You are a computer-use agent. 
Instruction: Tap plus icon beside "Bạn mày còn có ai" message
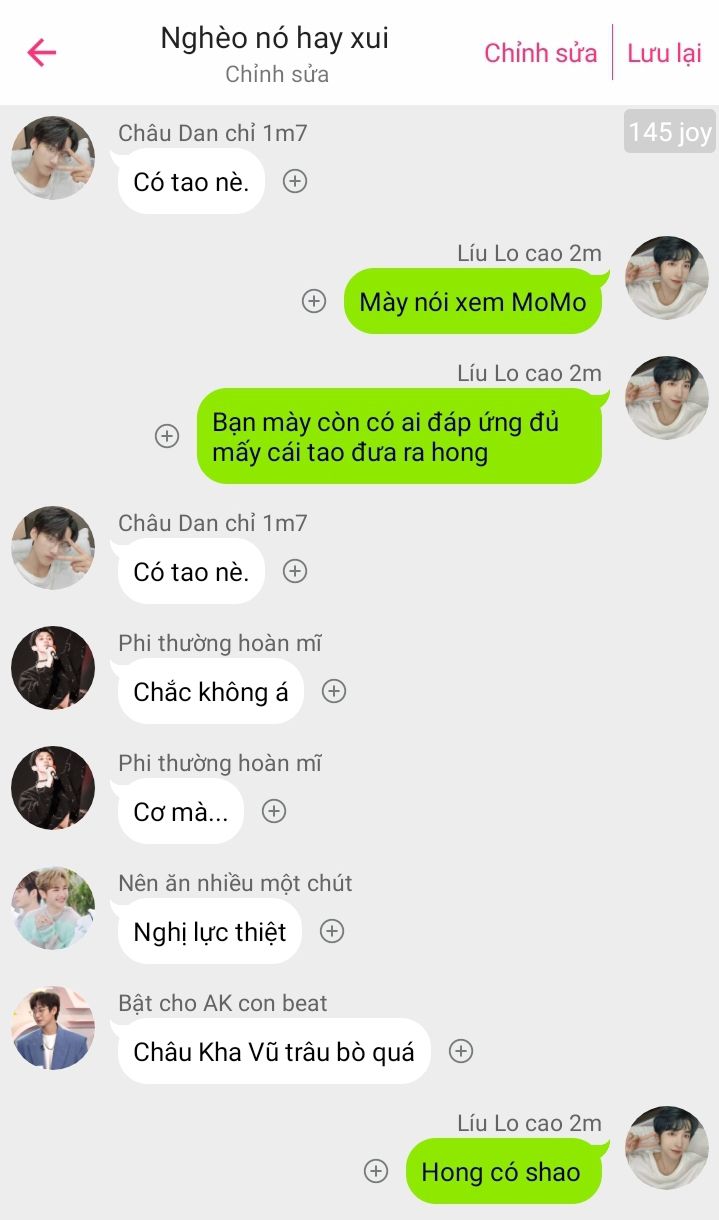(x=167, y=436)
